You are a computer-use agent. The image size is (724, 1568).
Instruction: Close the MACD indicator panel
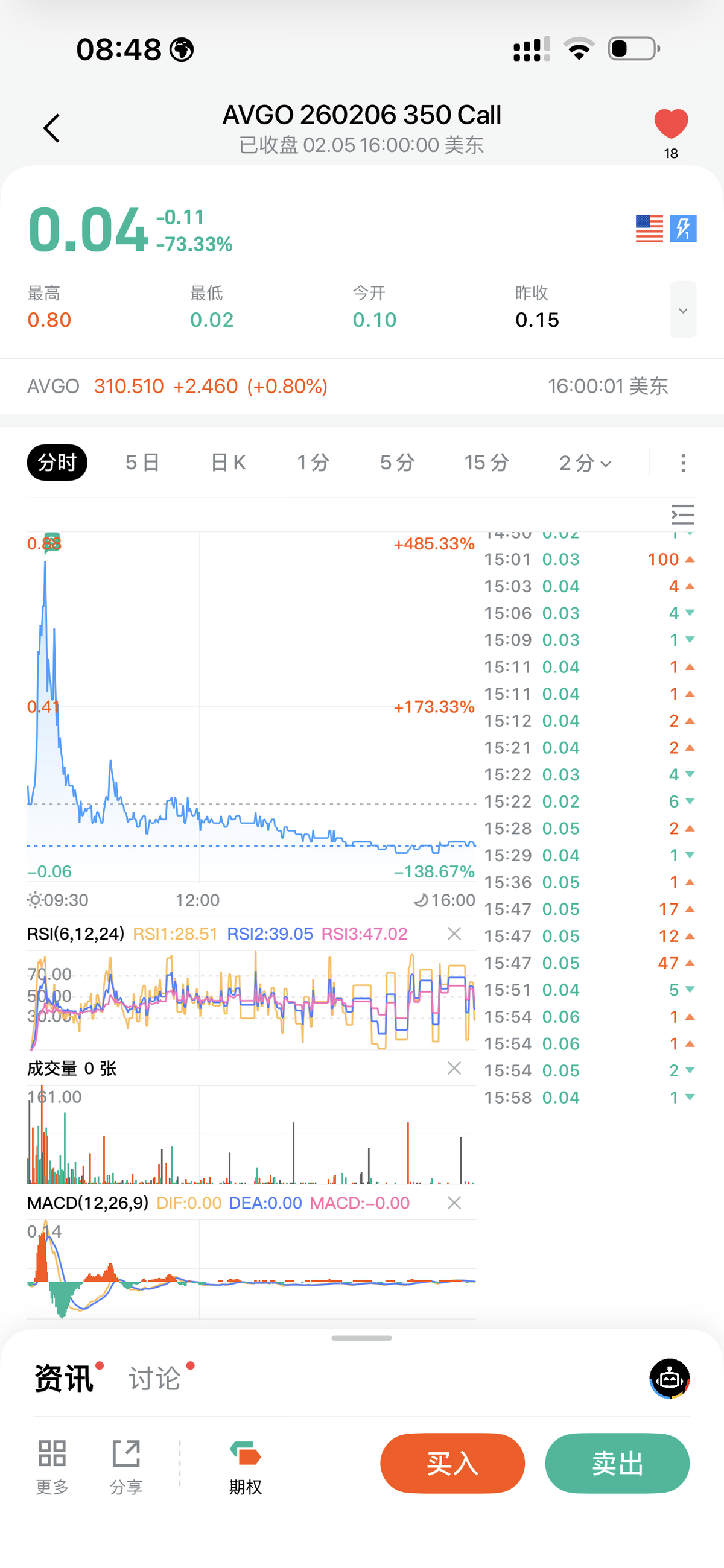pos(454,1203)
